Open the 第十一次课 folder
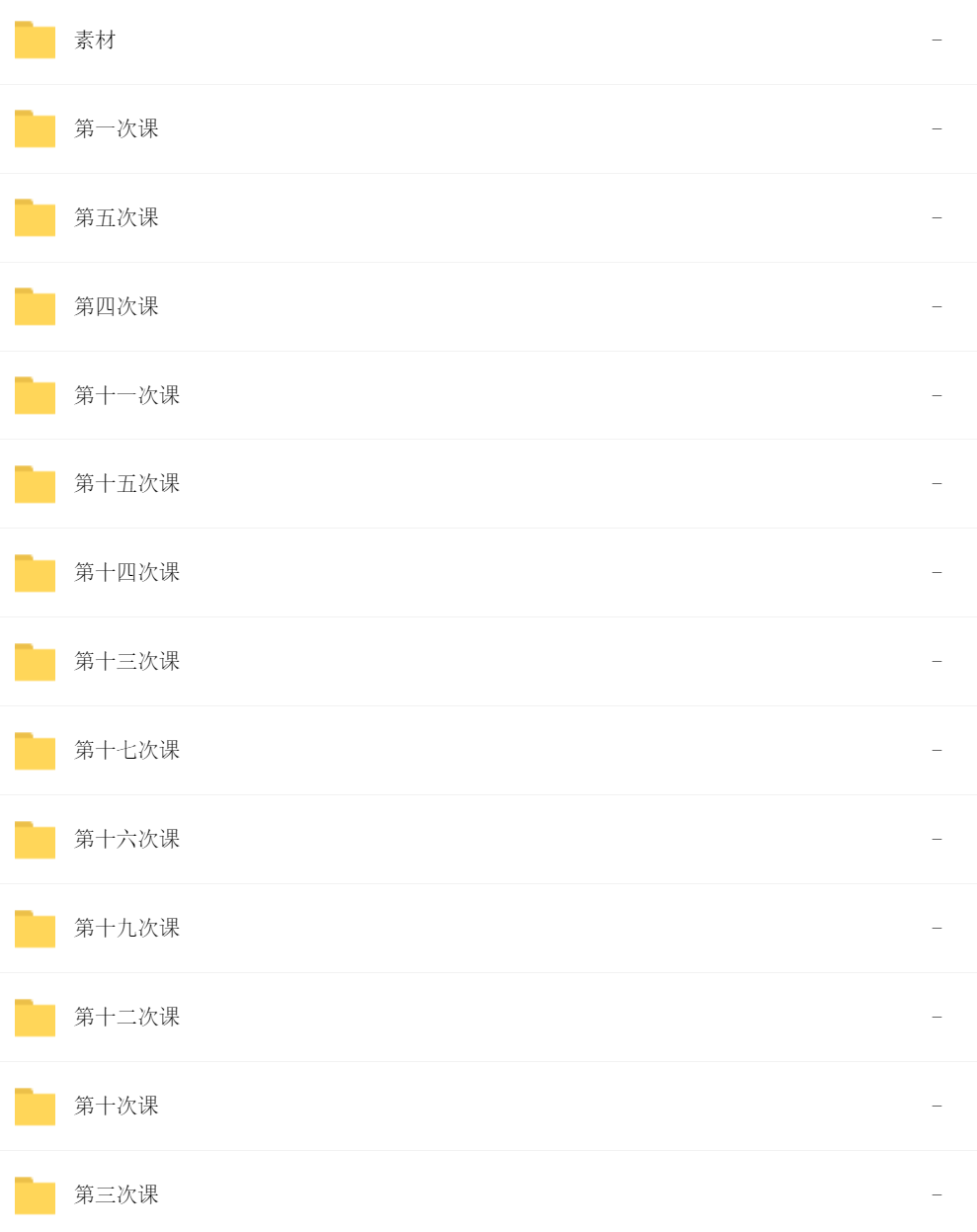This screenshot has width=977, height=1232. 127,396
